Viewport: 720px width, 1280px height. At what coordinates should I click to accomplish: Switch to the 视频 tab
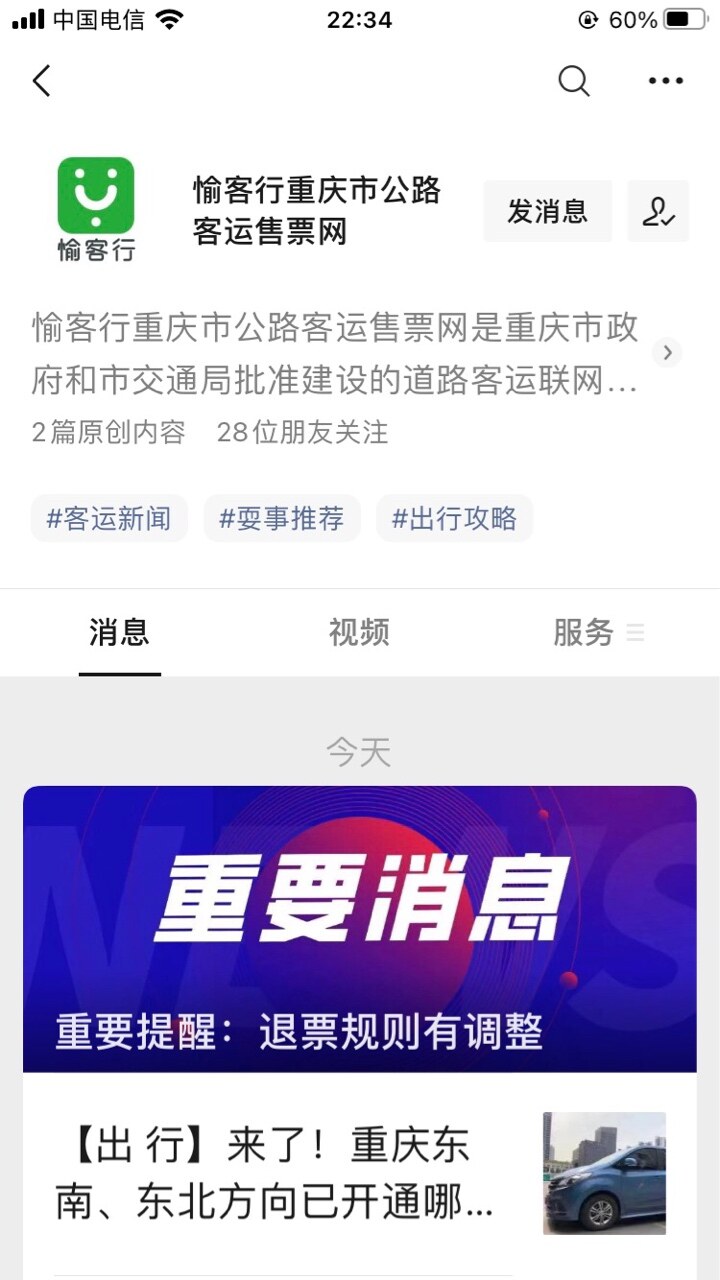tap(359, 632)
